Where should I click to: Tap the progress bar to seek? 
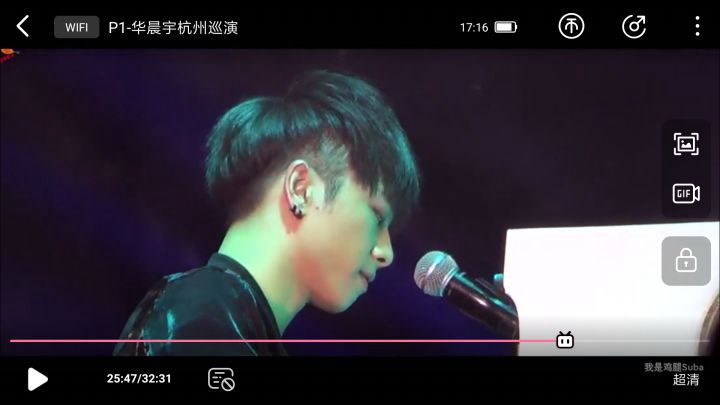300,341
